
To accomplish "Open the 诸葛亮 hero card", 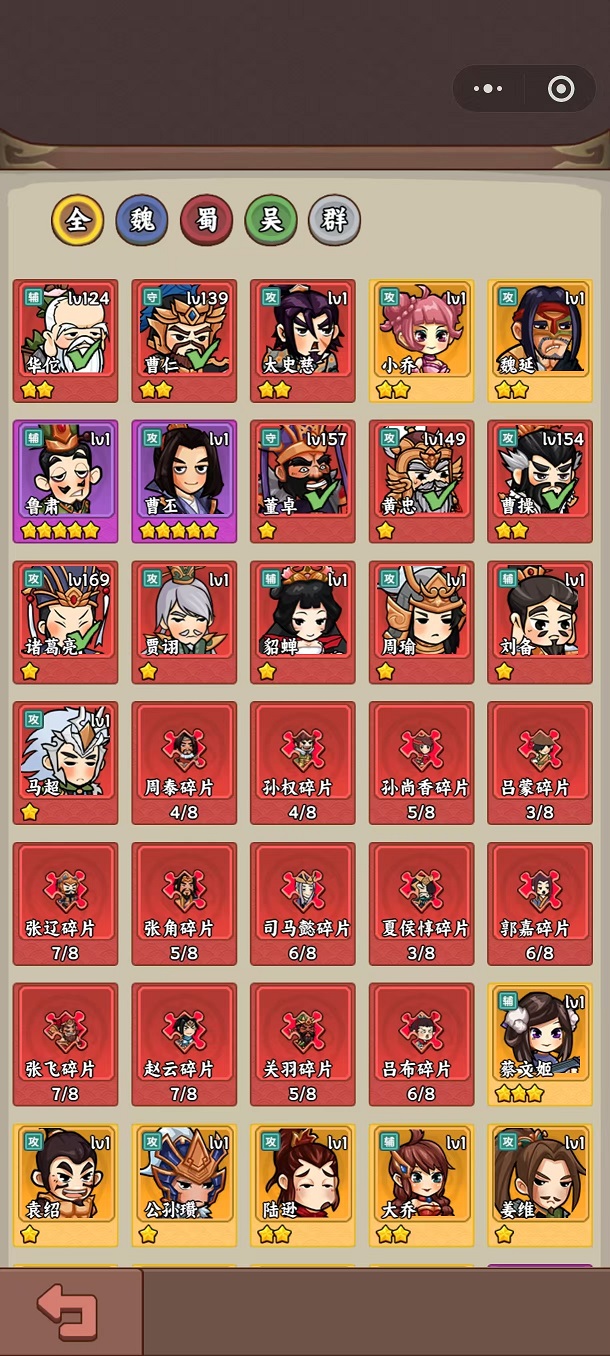I will pos(65,622).
